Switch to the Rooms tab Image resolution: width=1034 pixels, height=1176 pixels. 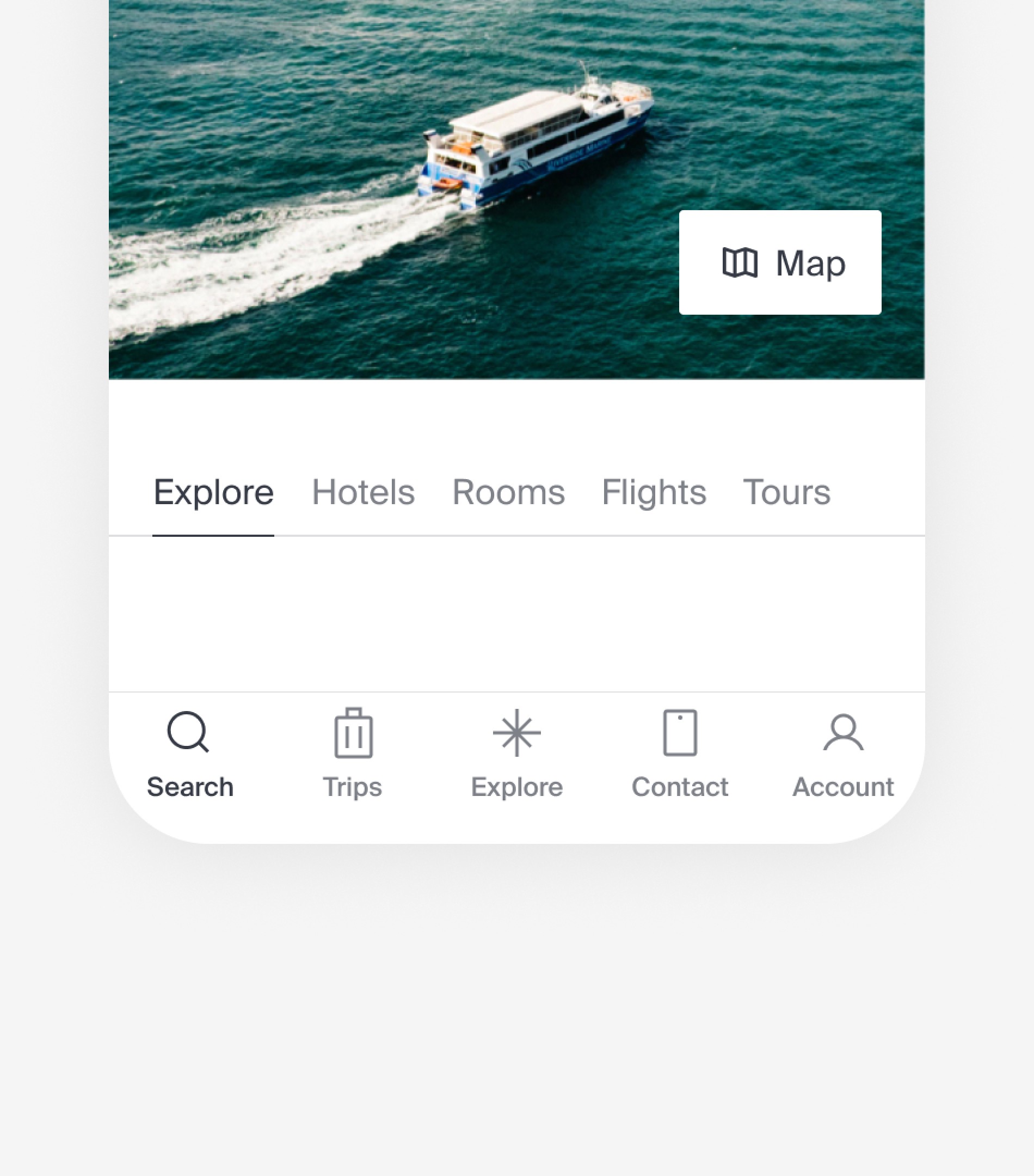click(508, 493)
